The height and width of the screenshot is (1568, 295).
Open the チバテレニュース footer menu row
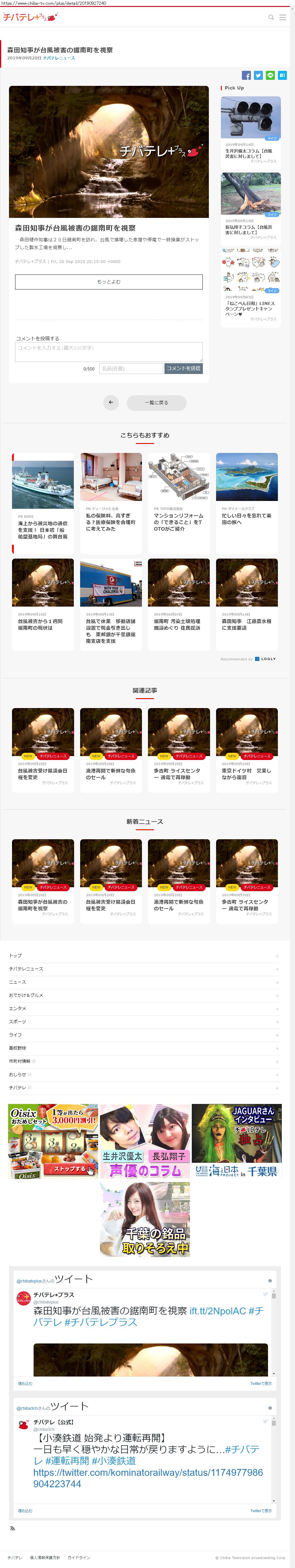(x=144, y=968)
